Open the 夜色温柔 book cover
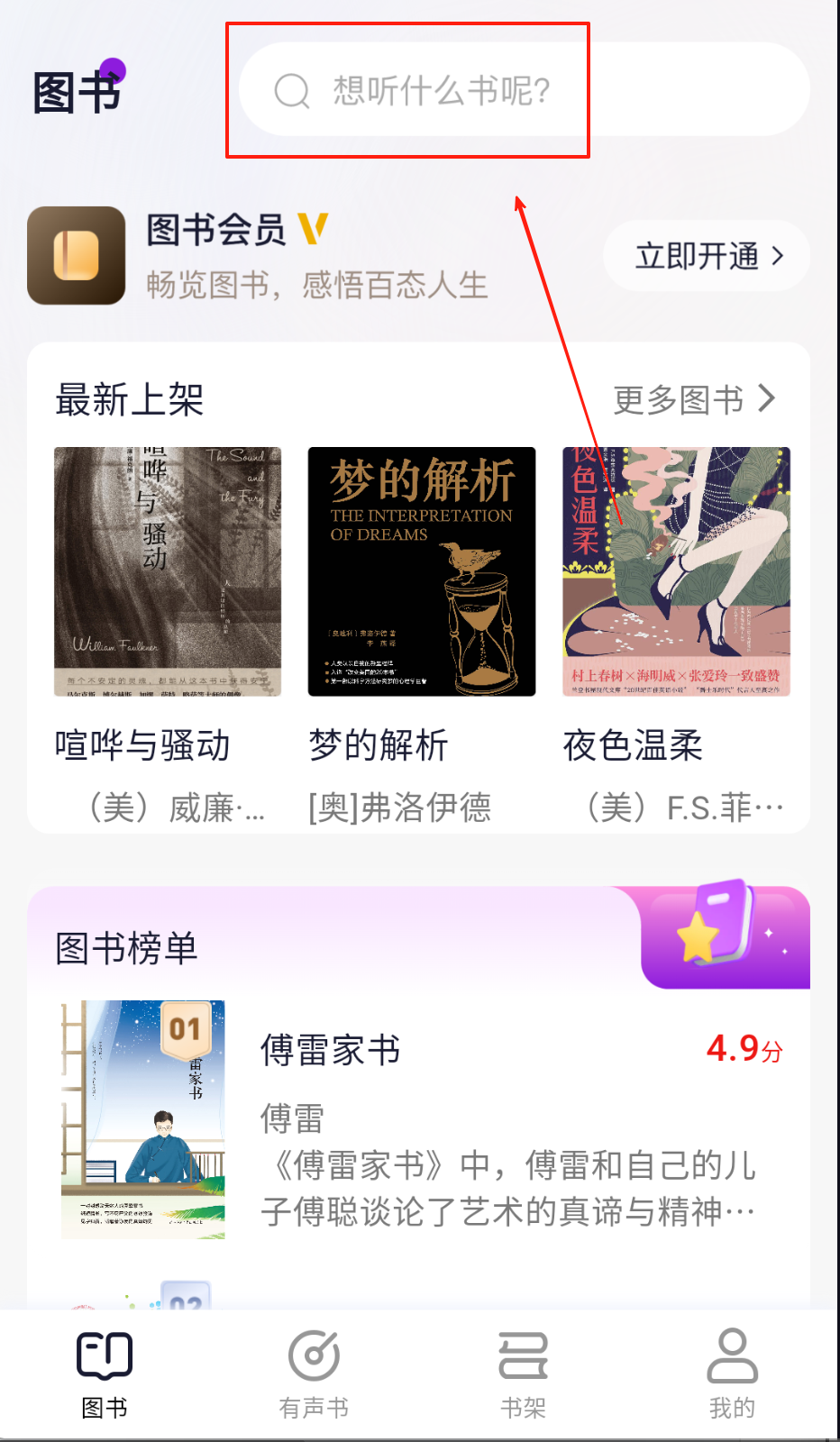The height and width of the screenshot is (1442, 840). point(676,570)
